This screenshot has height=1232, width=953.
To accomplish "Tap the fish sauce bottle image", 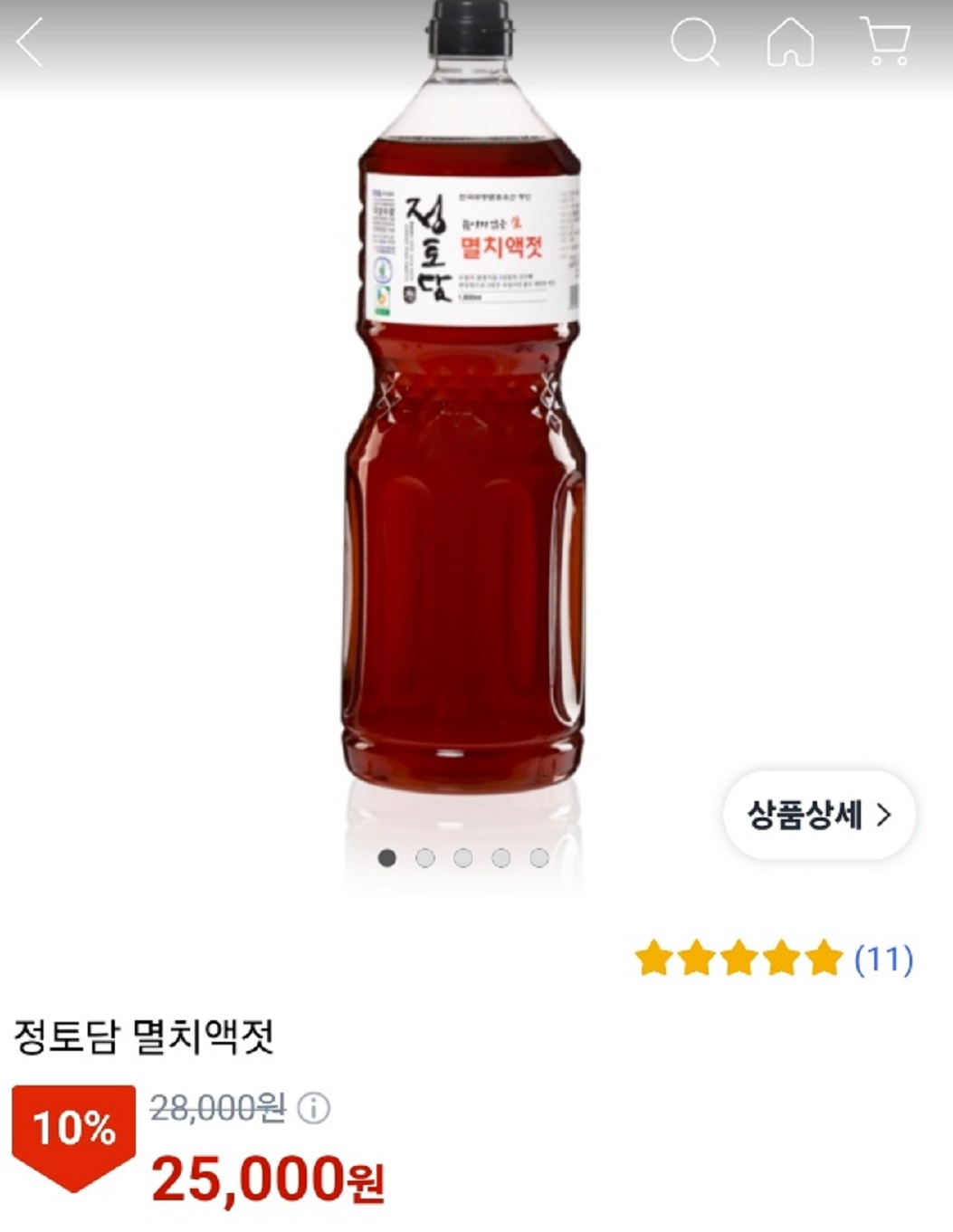I will (462, 453).
